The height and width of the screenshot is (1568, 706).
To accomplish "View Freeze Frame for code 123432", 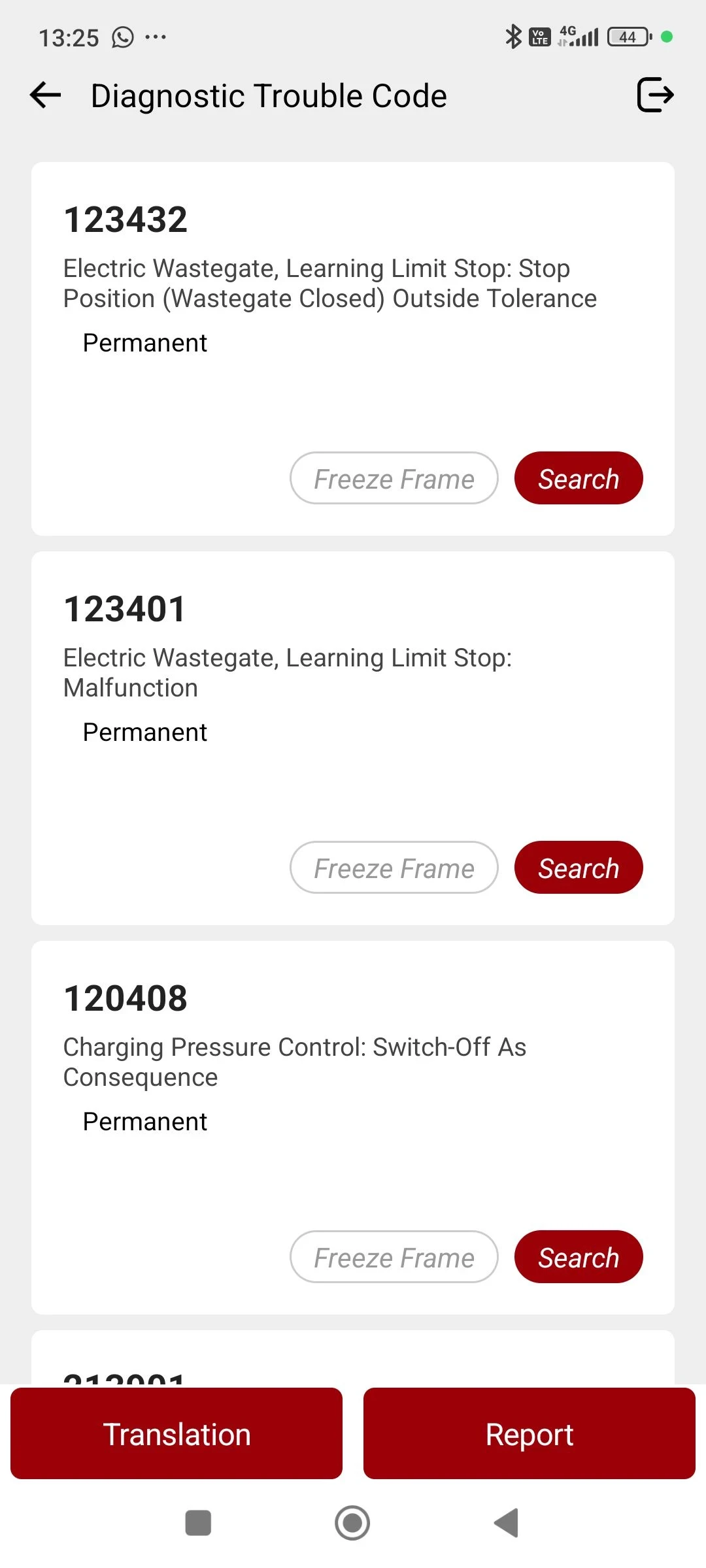I will click(394, 478).
